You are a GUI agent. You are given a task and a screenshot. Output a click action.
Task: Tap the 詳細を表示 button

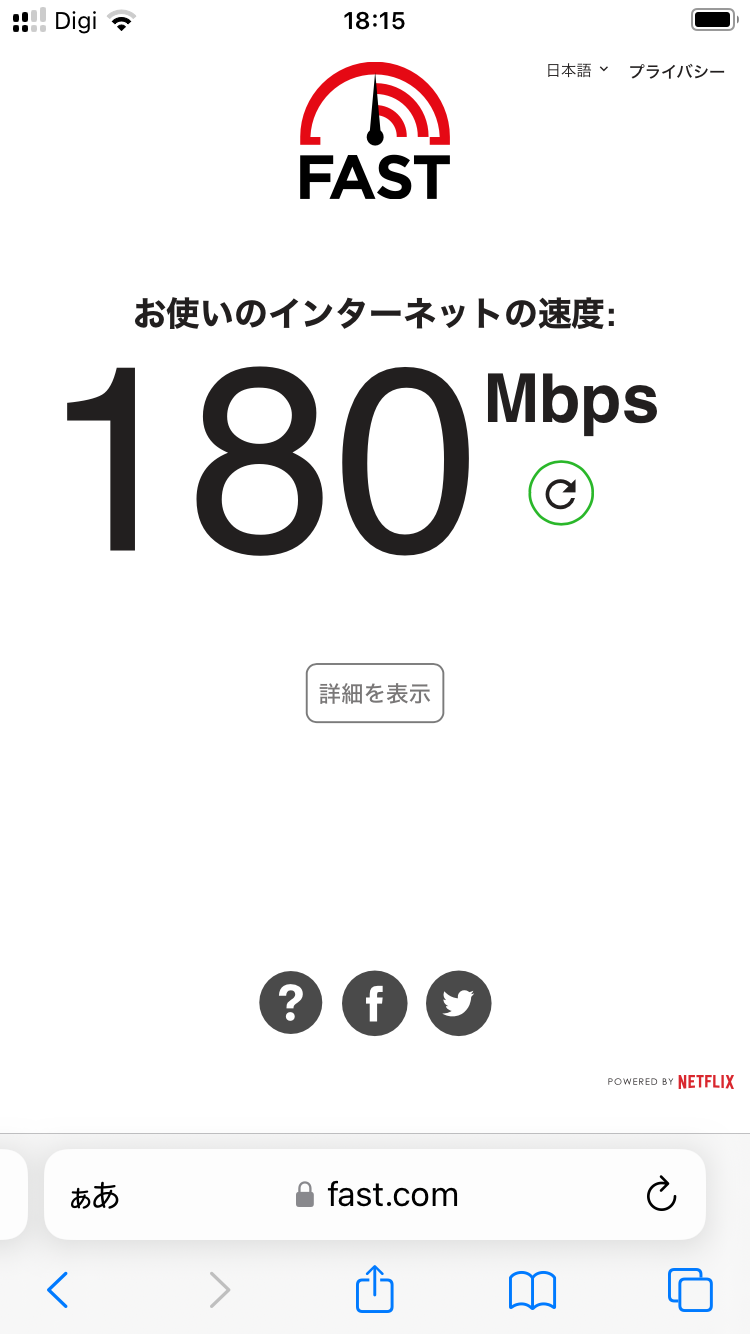[375, 693]
